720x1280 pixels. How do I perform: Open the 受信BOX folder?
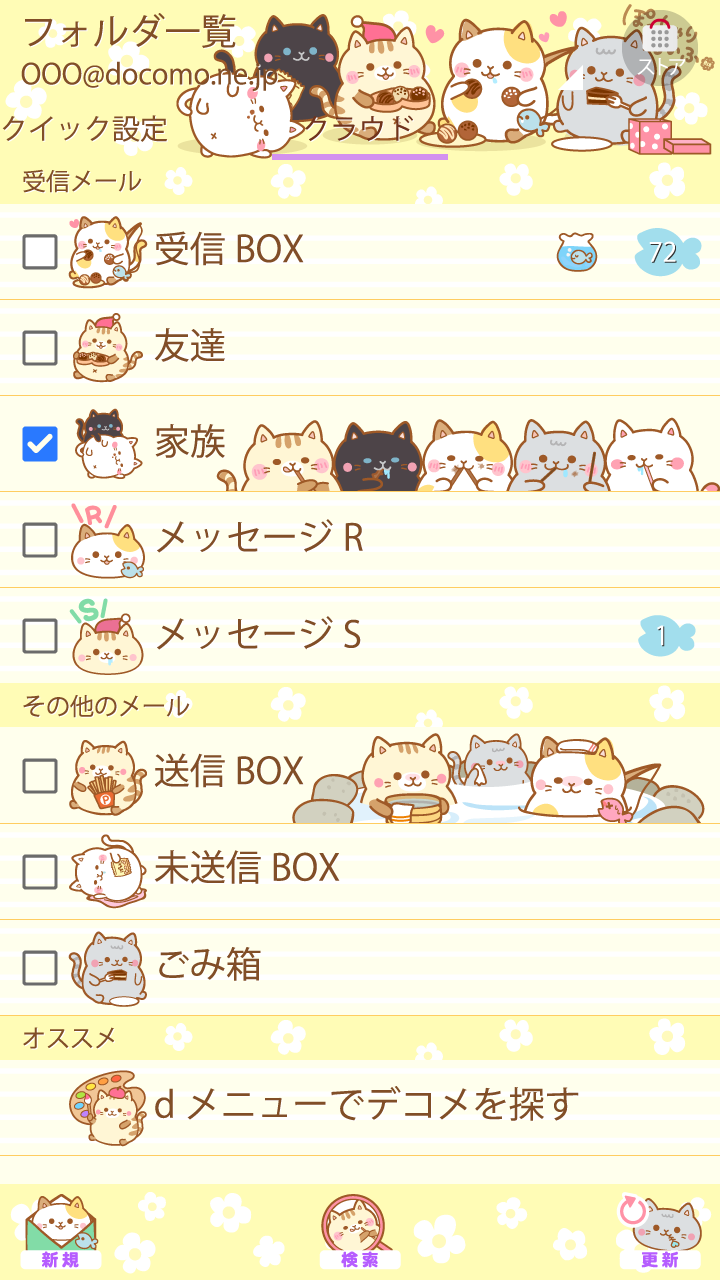230,250
